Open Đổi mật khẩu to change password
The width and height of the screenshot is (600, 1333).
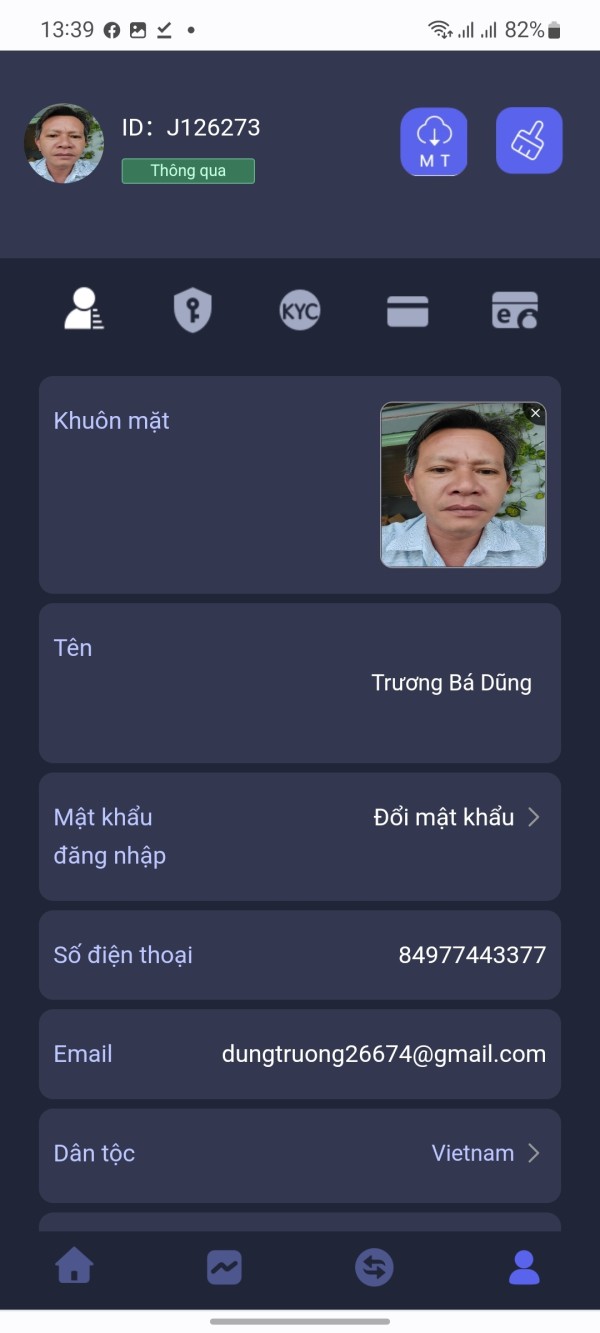[457, 817]
